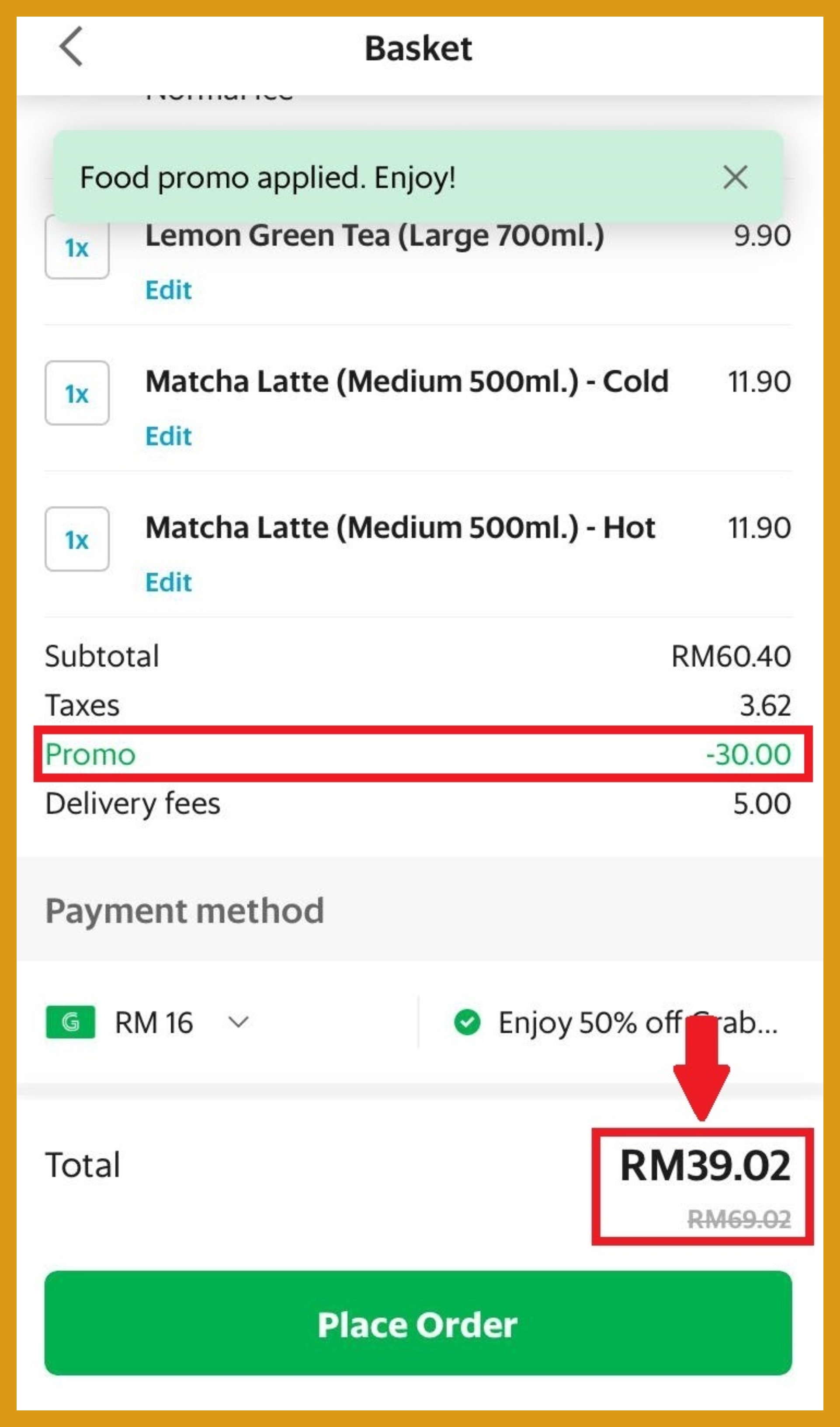
Task: Go back from the Basket screen
Action: click(71, 47)
